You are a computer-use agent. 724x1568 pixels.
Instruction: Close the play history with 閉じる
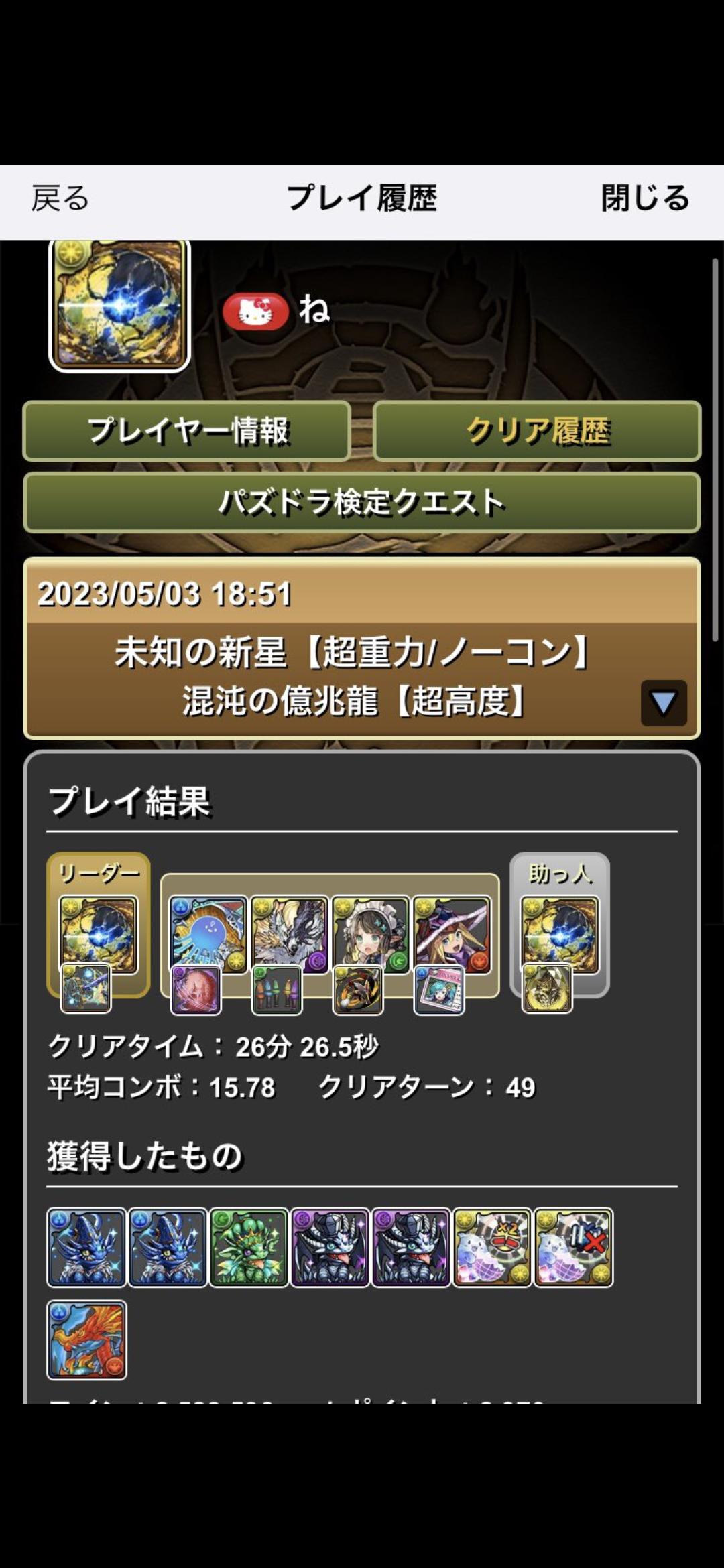point(644,199)
